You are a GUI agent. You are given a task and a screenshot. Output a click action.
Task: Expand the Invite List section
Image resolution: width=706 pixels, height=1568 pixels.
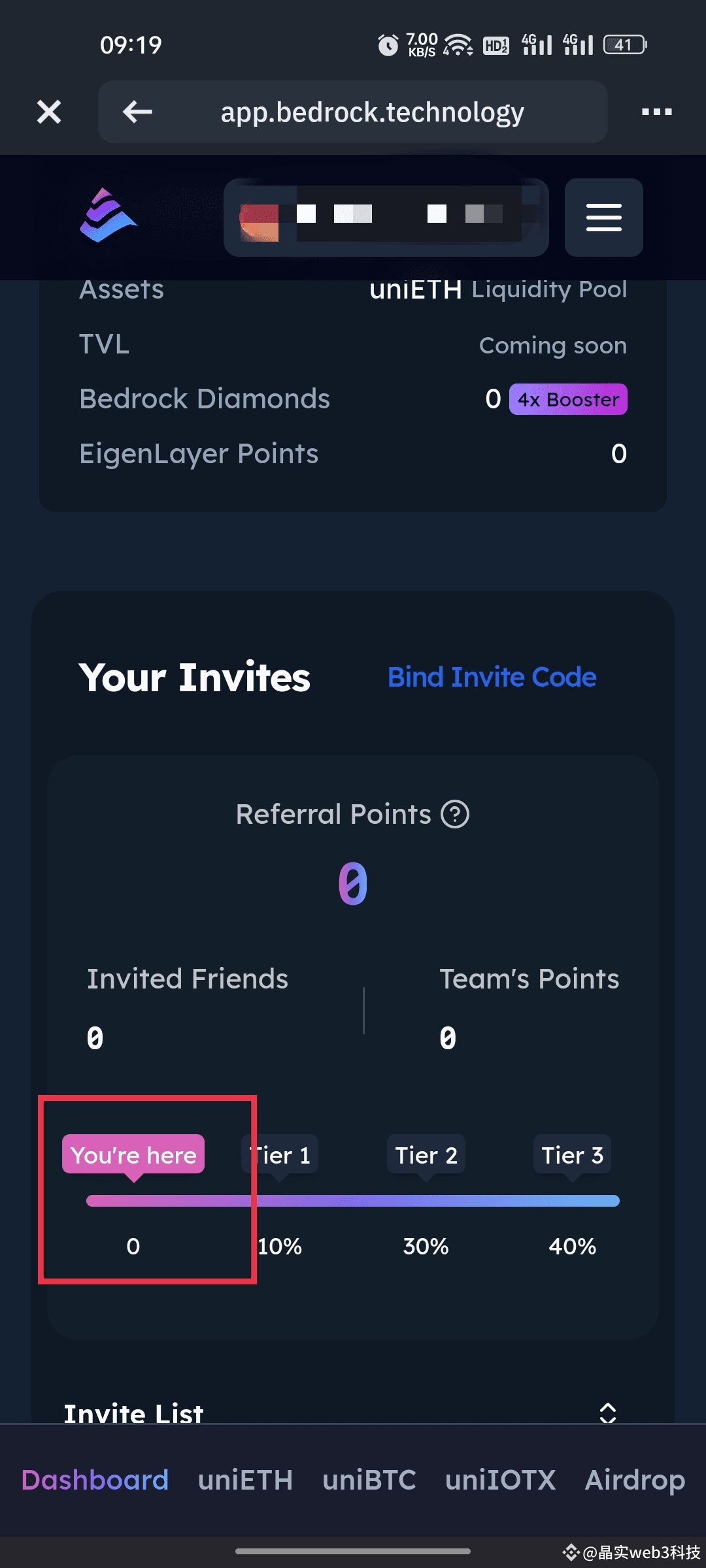pyautogui.click(x=608, y=1413)
